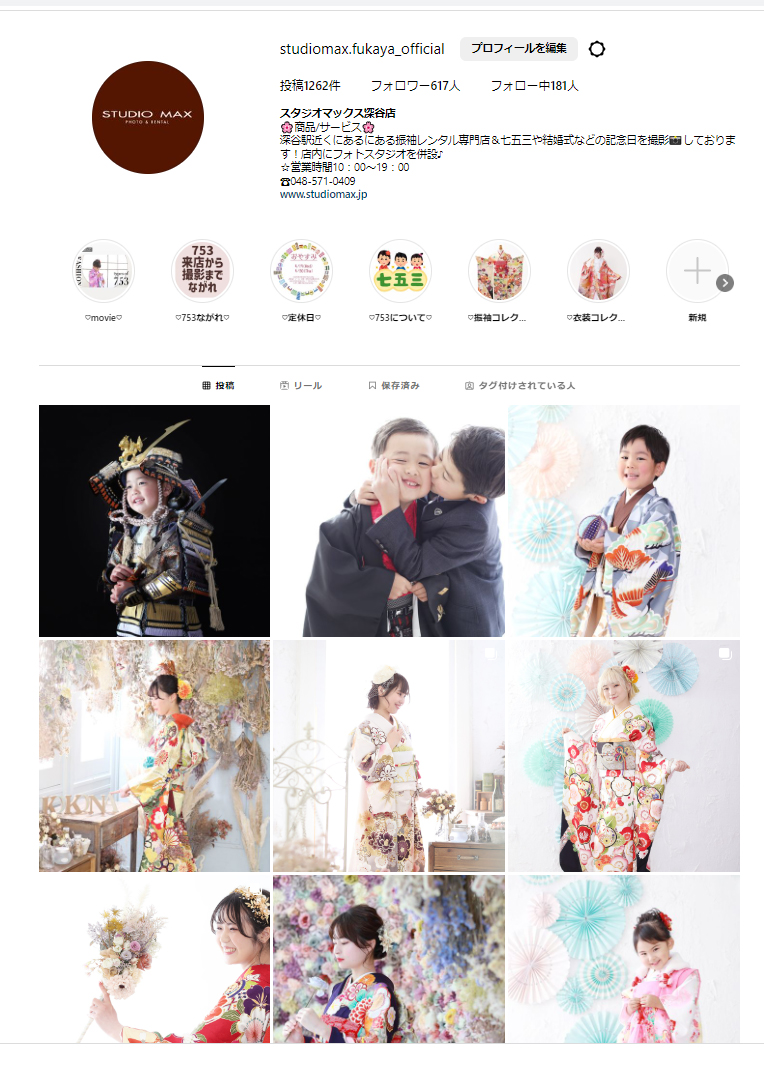764x1080 pixels.
Task: Open the ♡753ながれ♡ highlight
Action: coord(202,271)
